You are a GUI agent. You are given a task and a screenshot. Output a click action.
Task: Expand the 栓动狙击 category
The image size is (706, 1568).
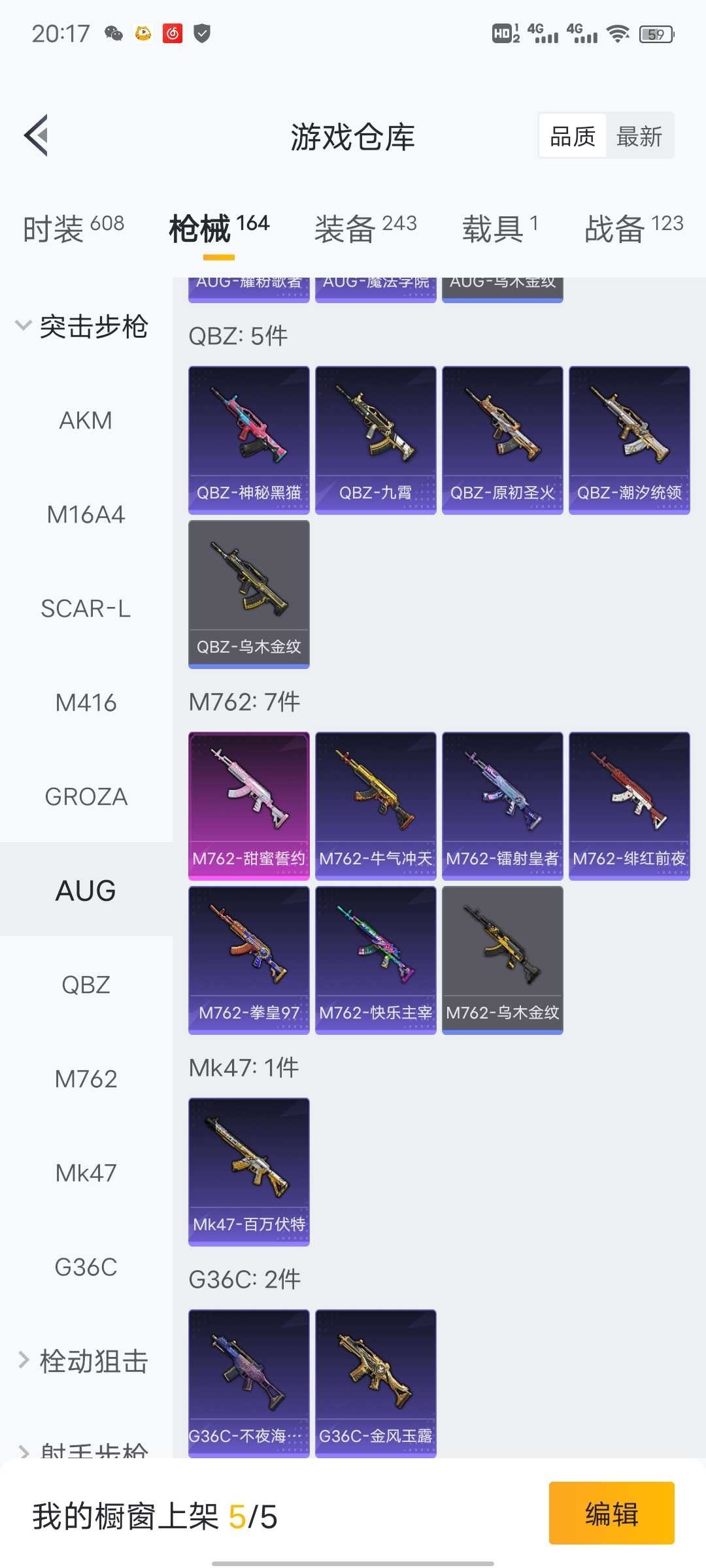point(82,1361)
